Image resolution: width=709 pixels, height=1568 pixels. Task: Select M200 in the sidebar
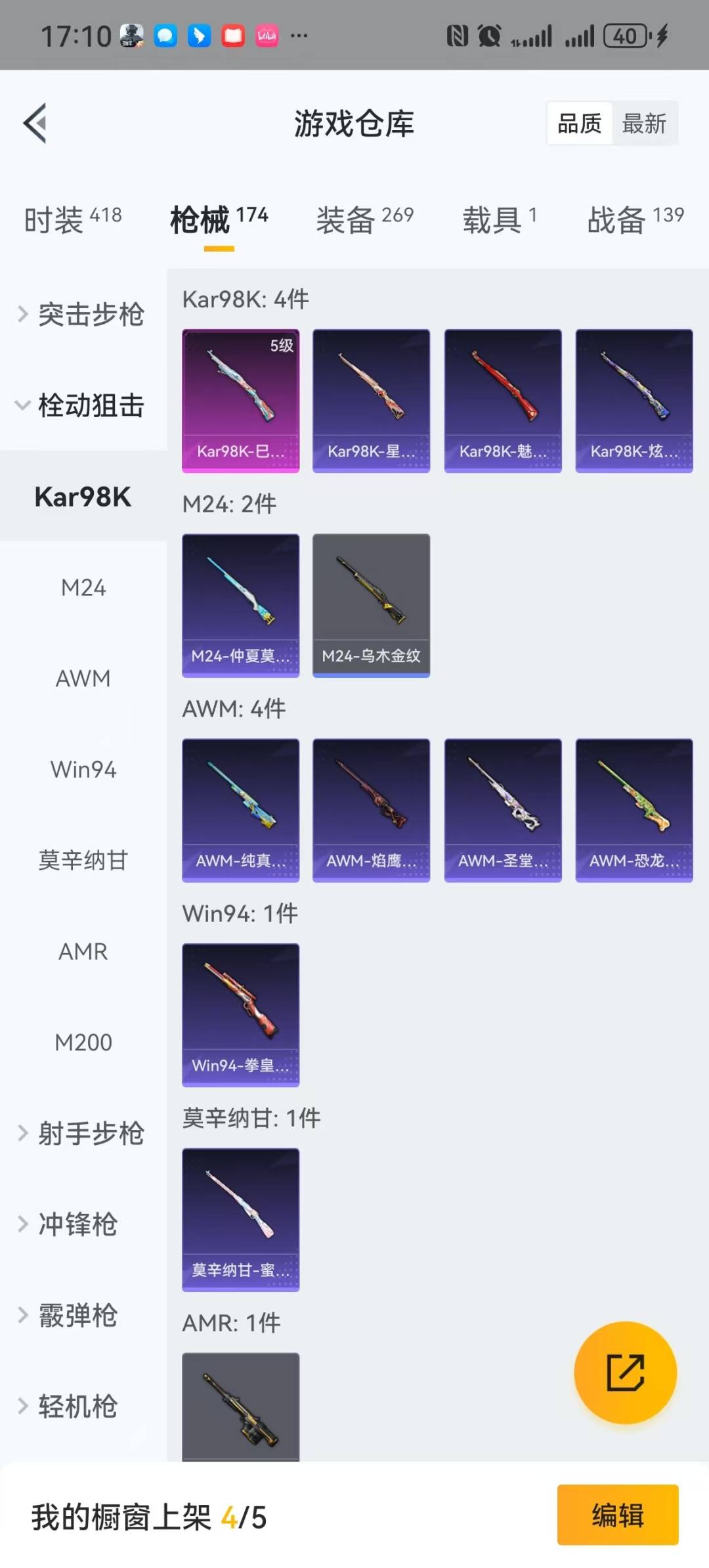tap(83, 1042)
